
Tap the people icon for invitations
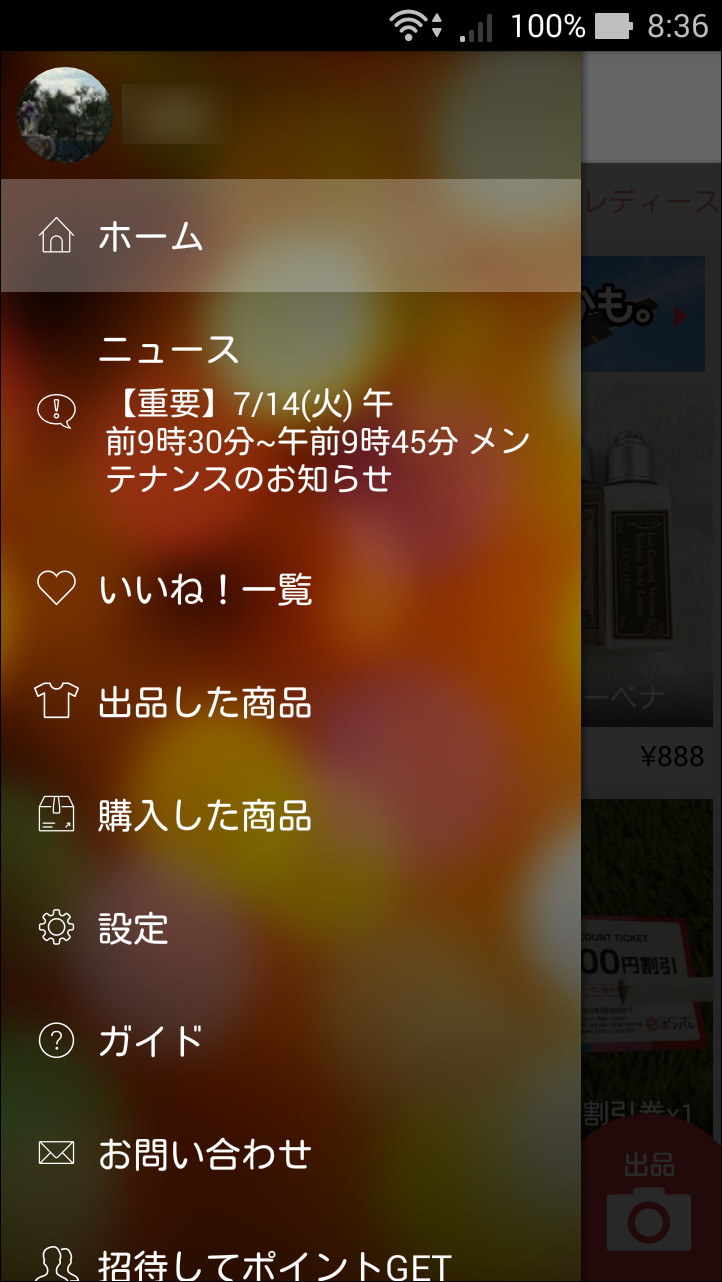click(55, 1263)
